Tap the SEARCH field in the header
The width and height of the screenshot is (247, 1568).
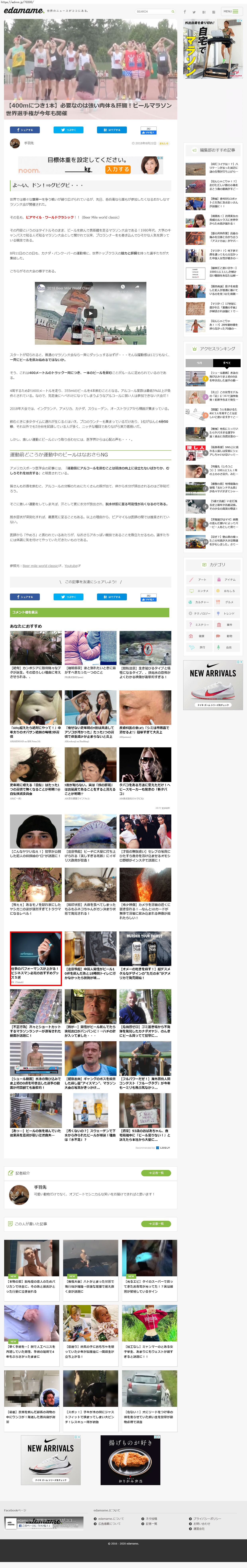tap(155, 11)
